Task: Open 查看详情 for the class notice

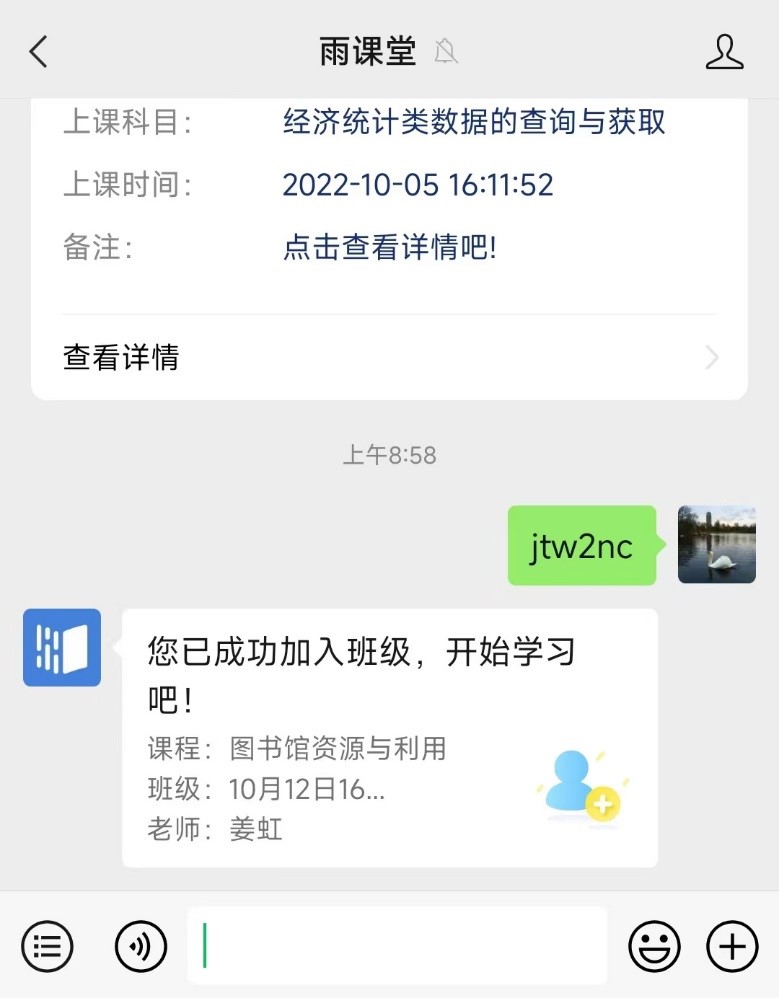Action: [389, 357]
